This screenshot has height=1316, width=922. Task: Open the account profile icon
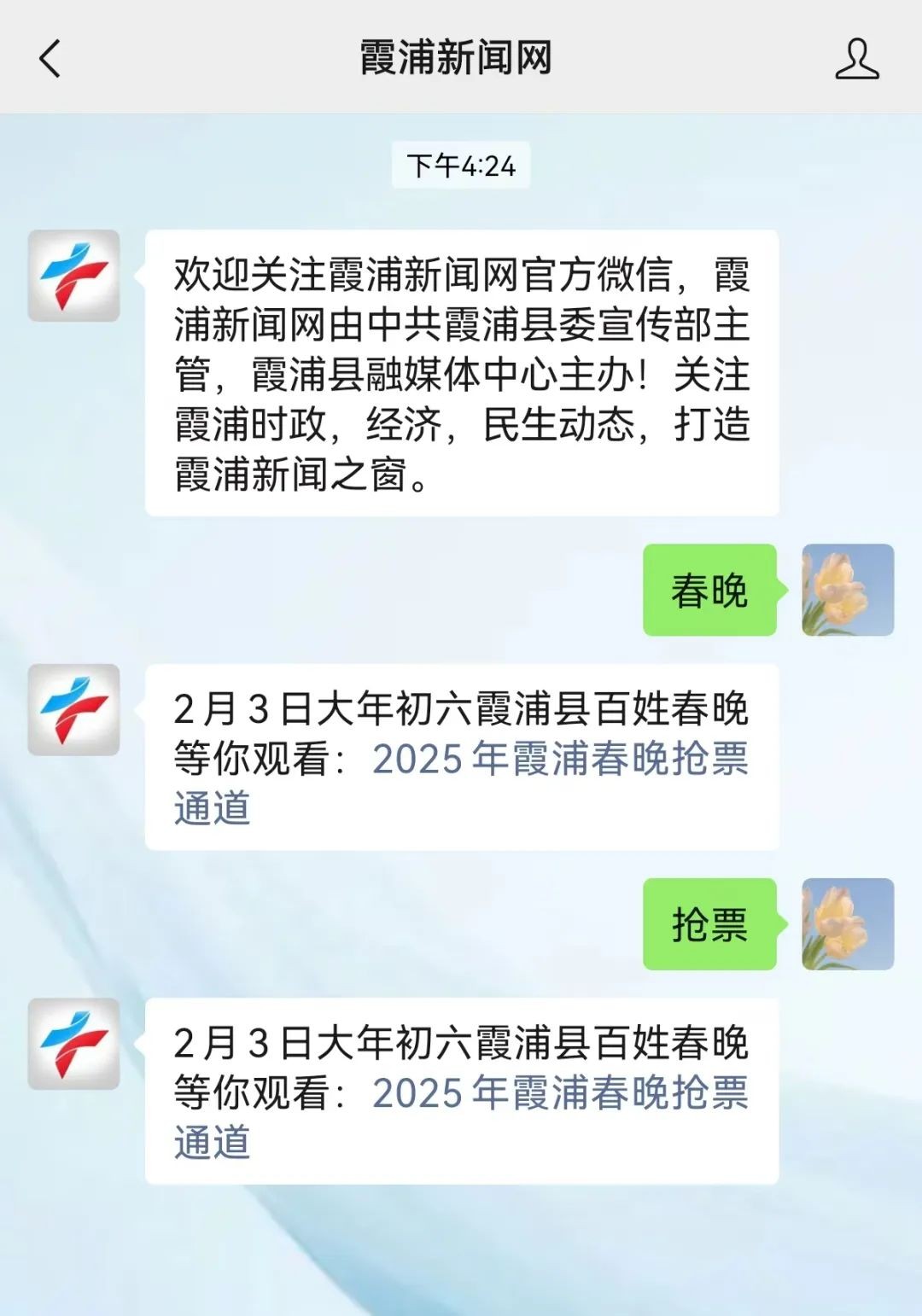click(x=856, y=59)
